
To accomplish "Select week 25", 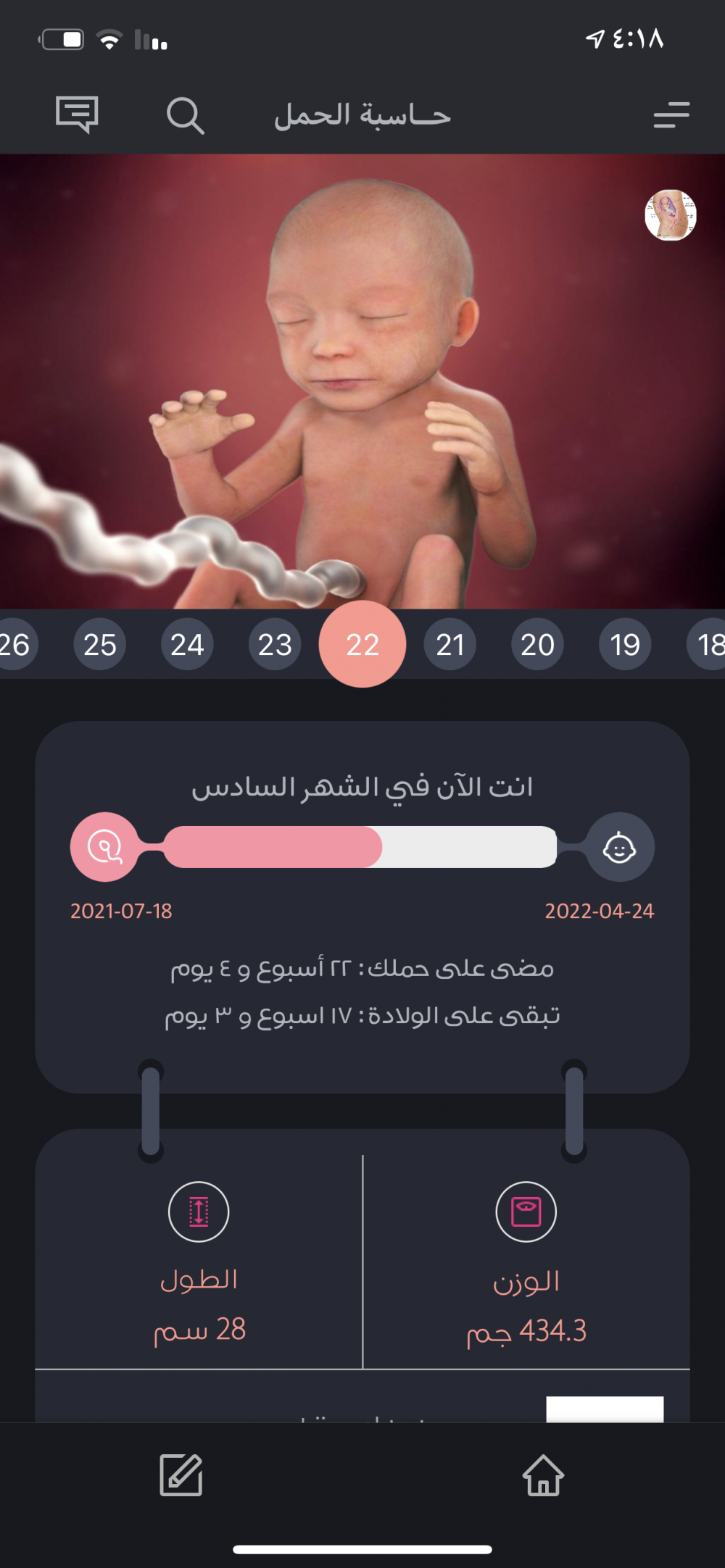I will pos(100,644).
